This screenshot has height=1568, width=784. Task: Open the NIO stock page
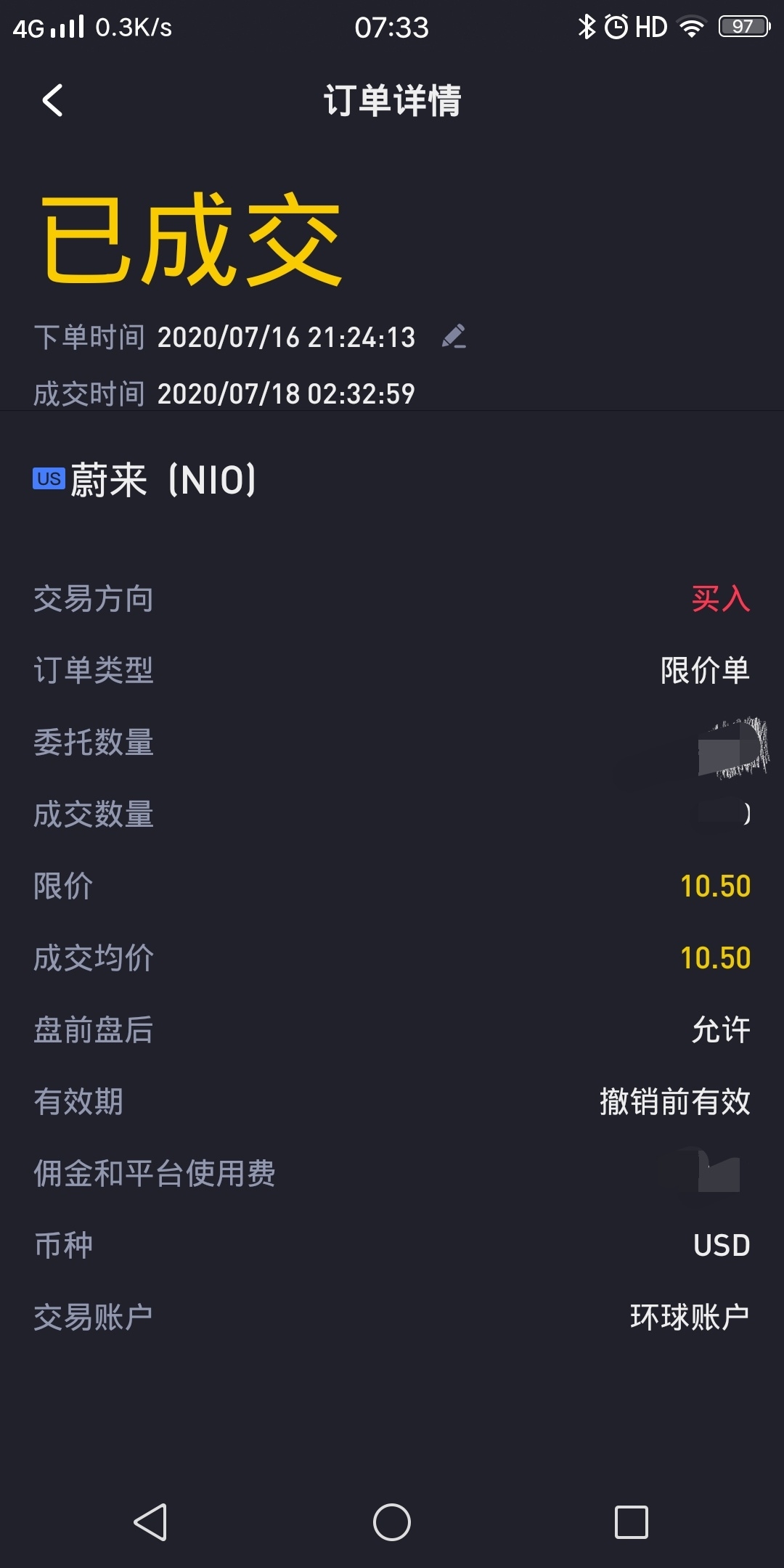coord(144,480)
